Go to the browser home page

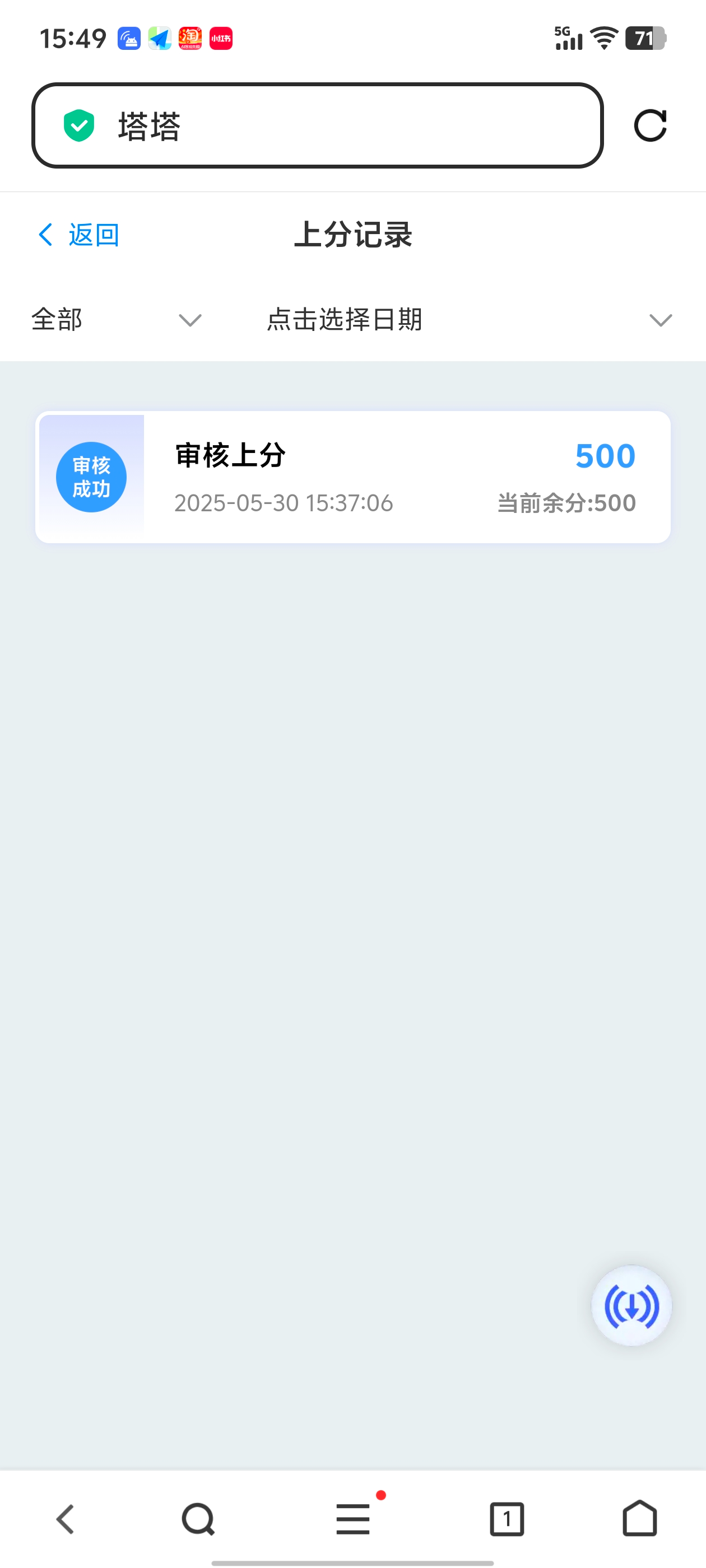pyautogui.click(x=640, y=1518)
